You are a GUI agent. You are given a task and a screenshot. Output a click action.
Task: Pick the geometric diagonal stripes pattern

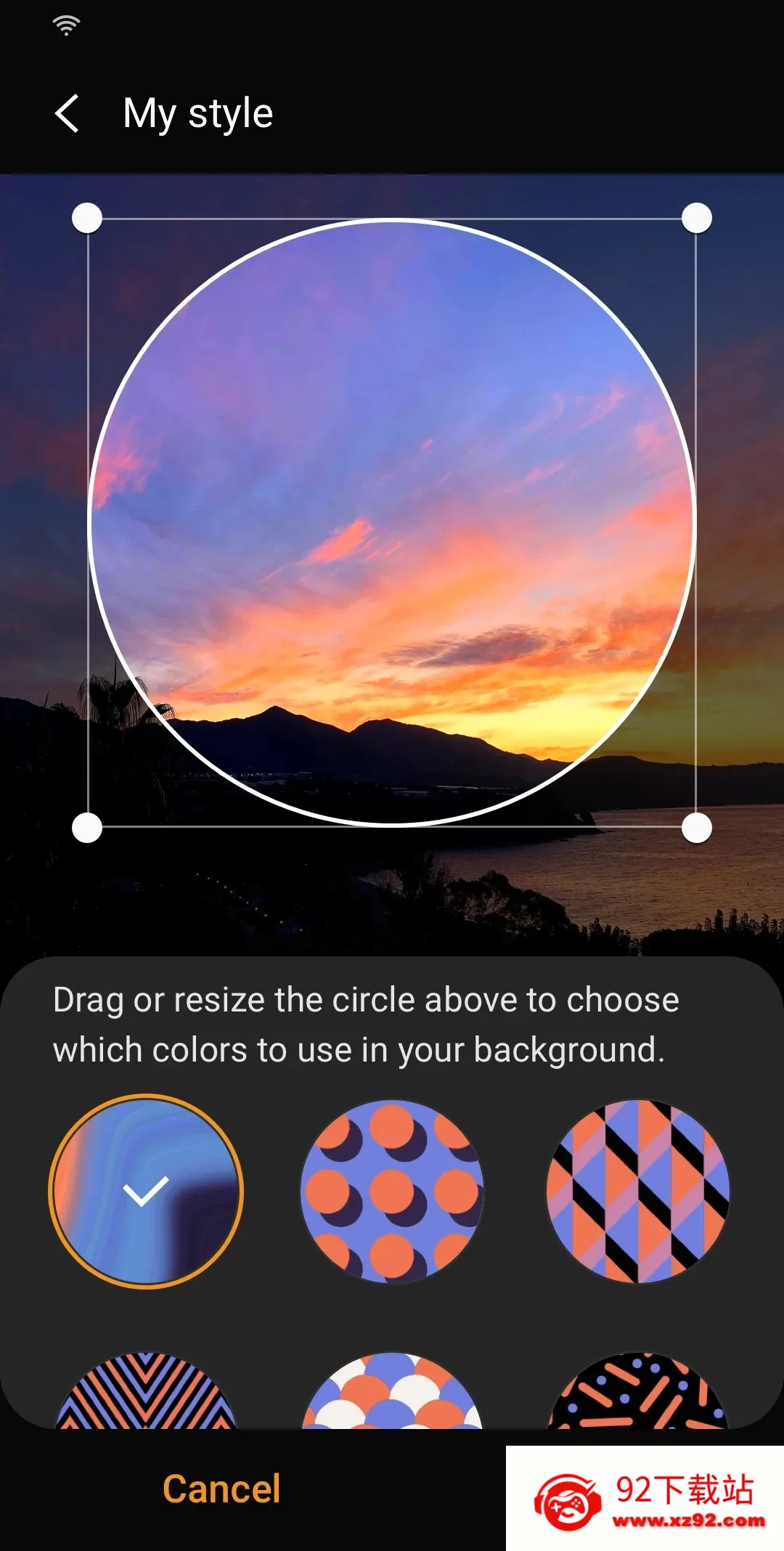[x=638, y=1192]
